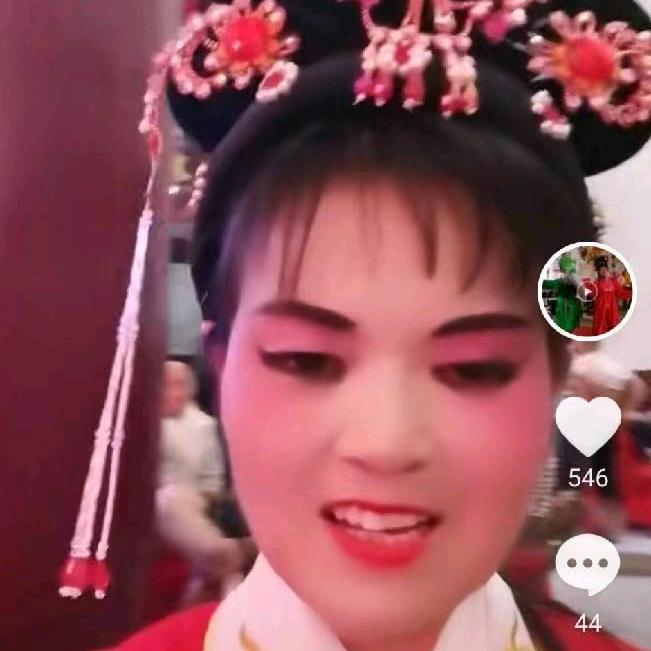Open the comments bubble with 44 comments
The width and height of the screenshot is (651, 651).
point(588,566)
